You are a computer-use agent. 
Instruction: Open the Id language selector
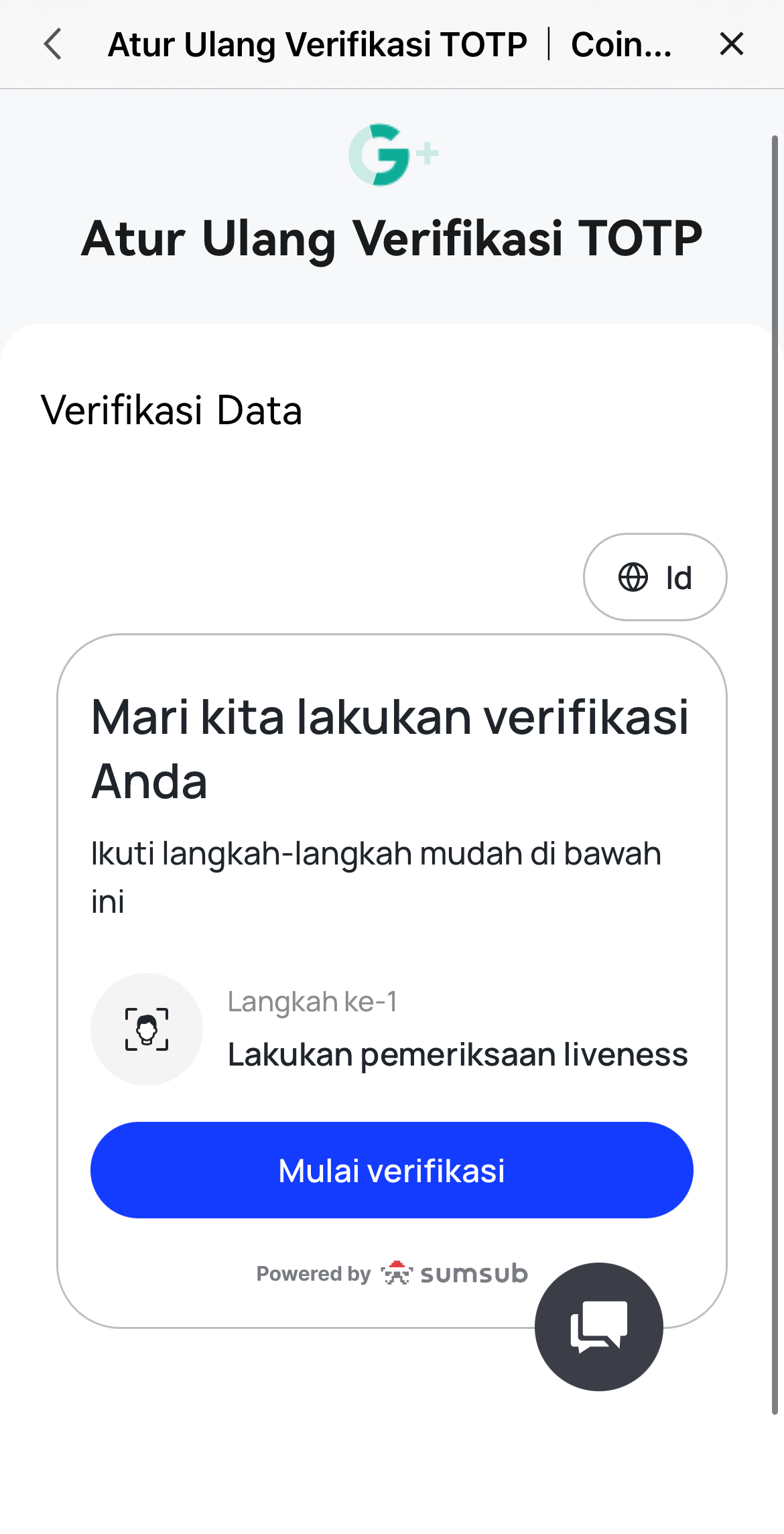[x=655, y=577]
